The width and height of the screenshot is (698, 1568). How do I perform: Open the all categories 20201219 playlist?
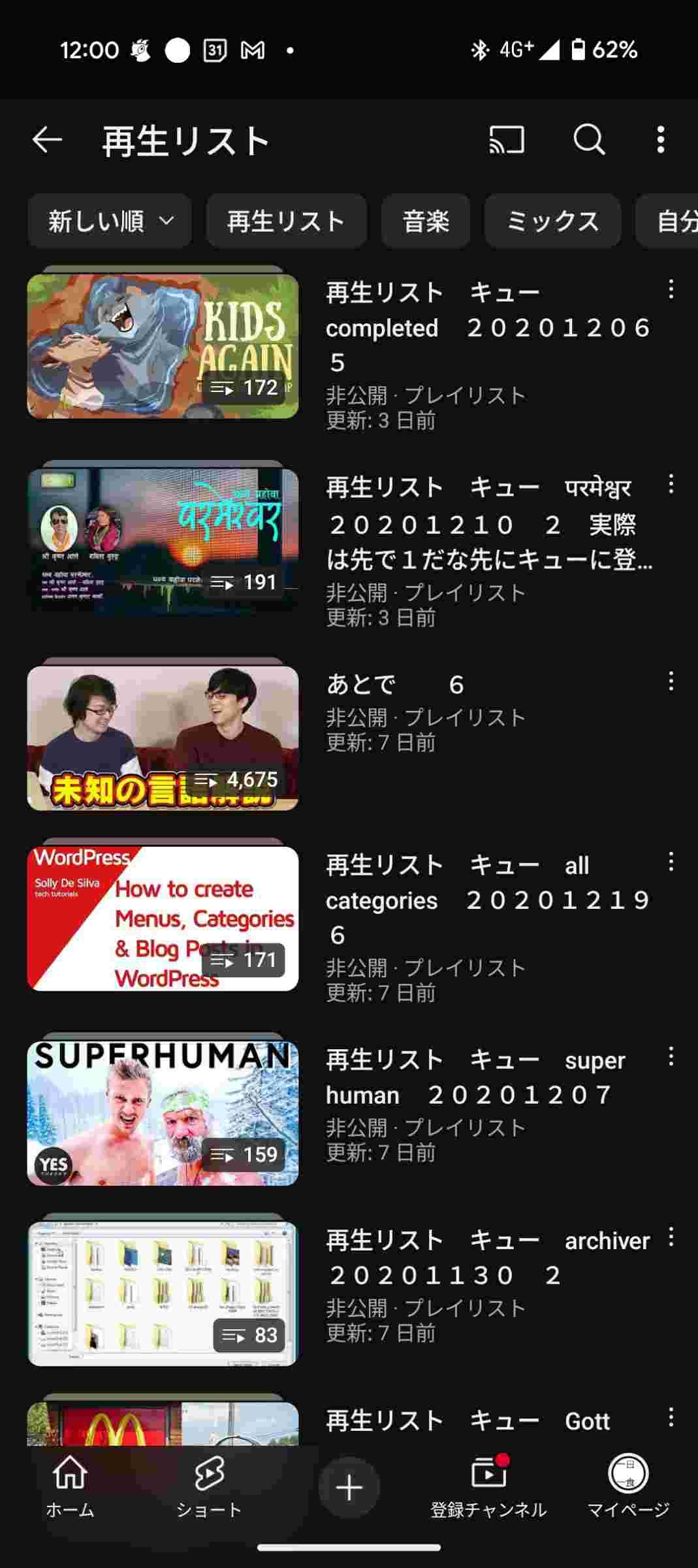pos(163,919)
